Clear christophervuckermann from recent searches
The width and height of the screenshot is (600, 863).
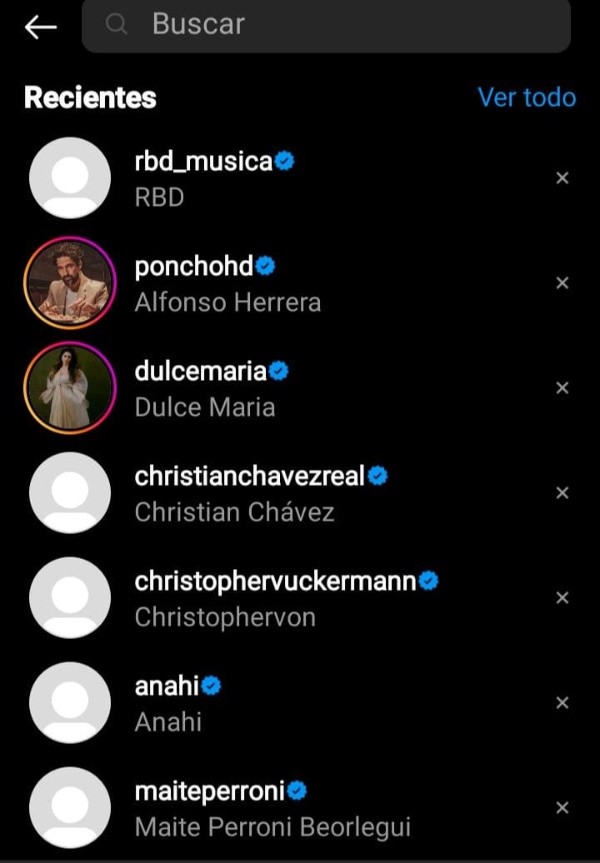(562, 598)
